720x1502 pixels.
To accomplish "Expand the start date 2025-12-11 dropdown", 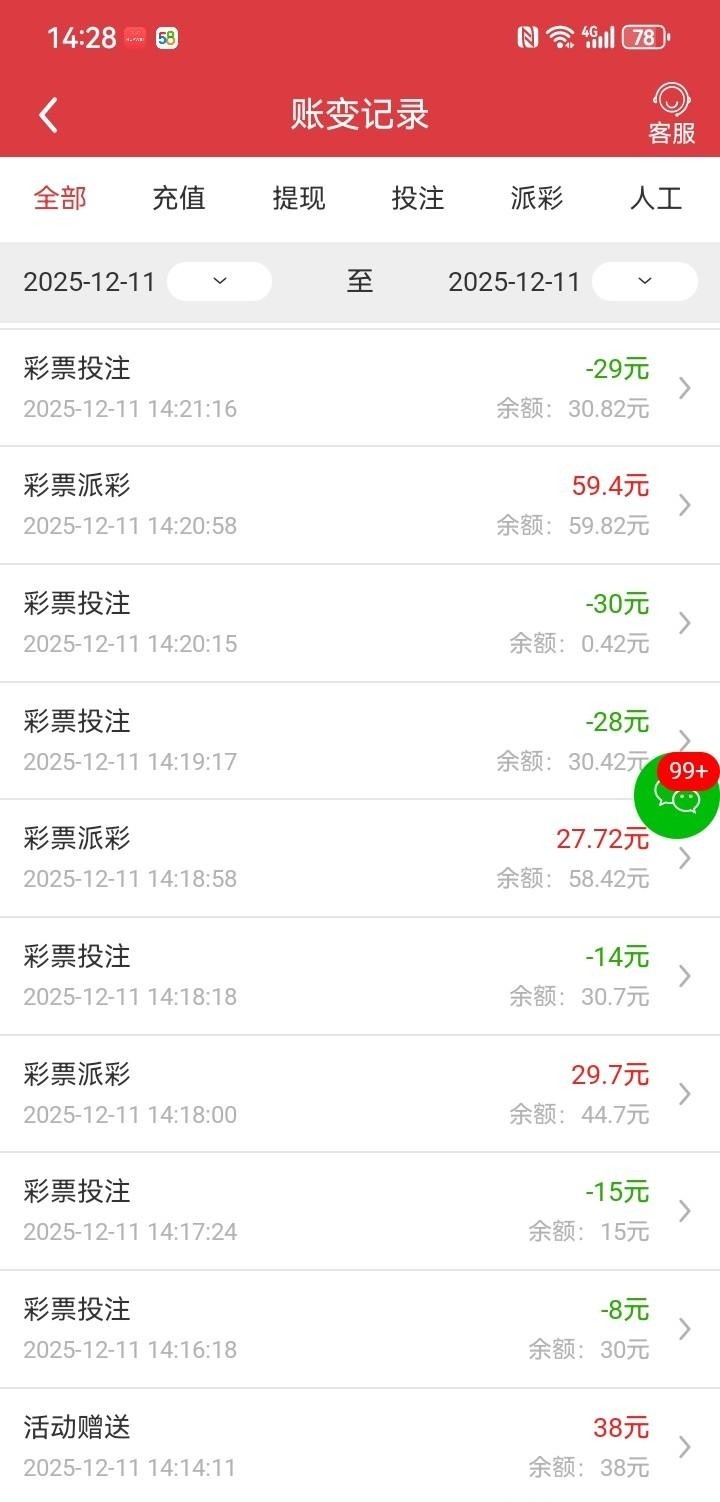I will (219, 281).
